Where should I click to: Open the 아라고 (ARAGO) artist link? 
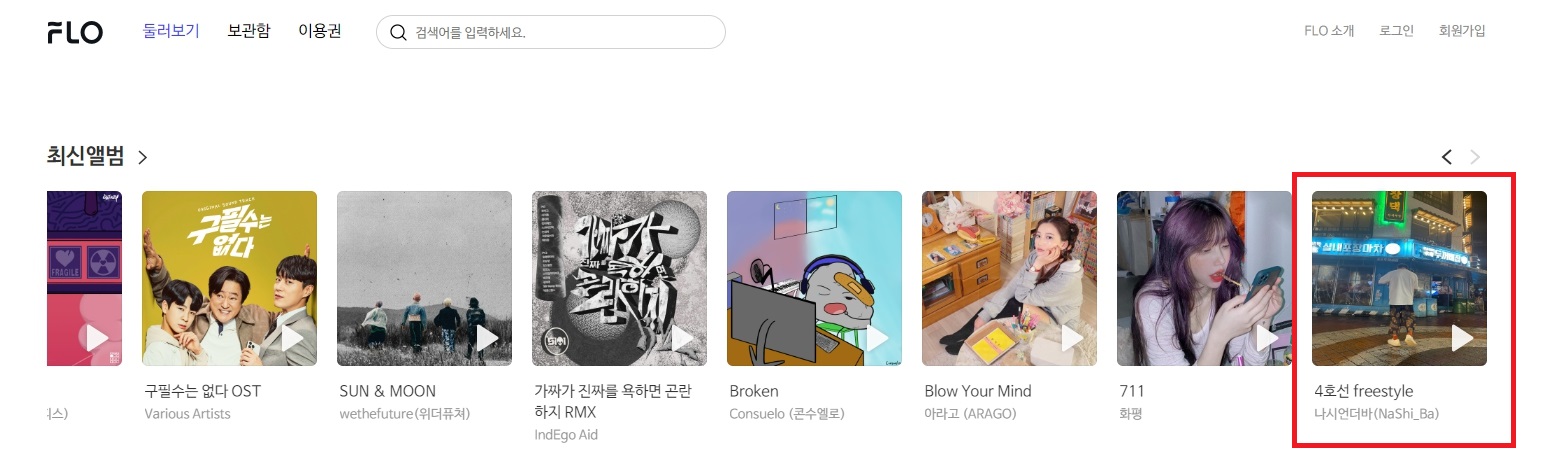[x=970, y=414]
